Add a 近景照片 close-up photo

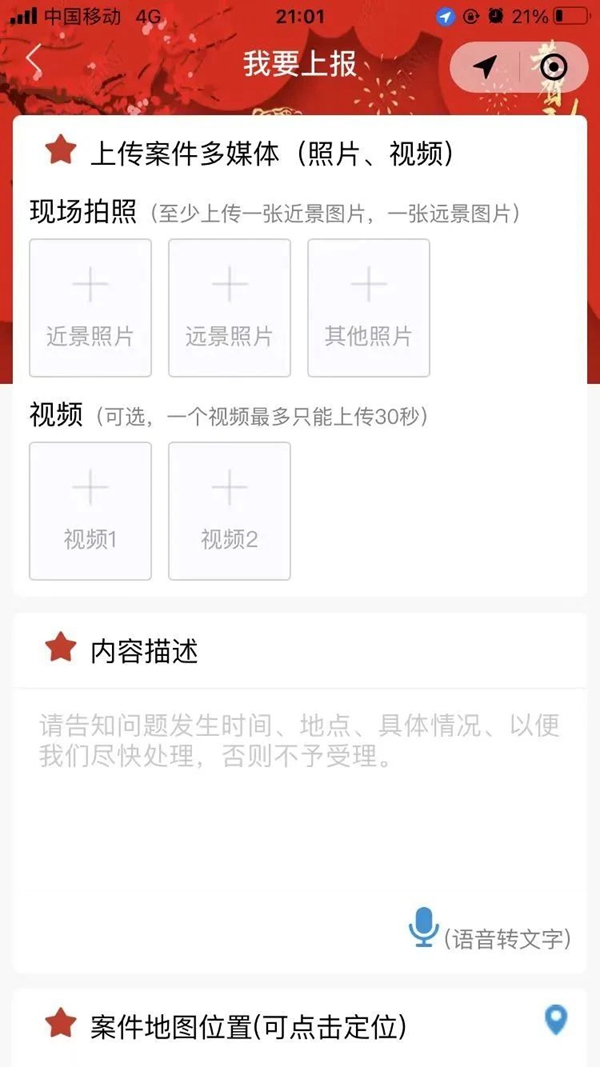pos(90,307)
